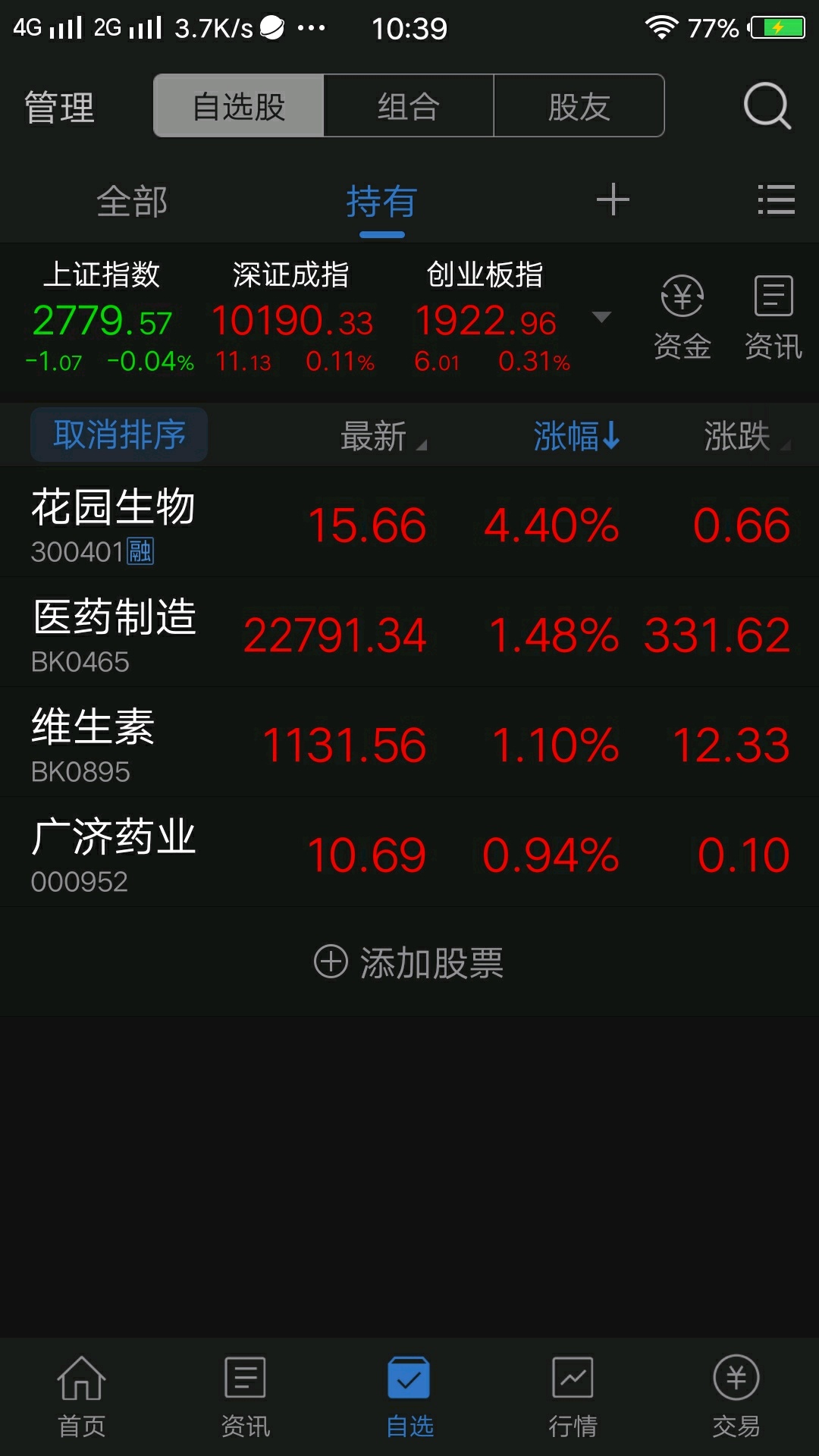Open the search using the magnifier icon
Screen dimensions: 819x1456
point(767,106)
